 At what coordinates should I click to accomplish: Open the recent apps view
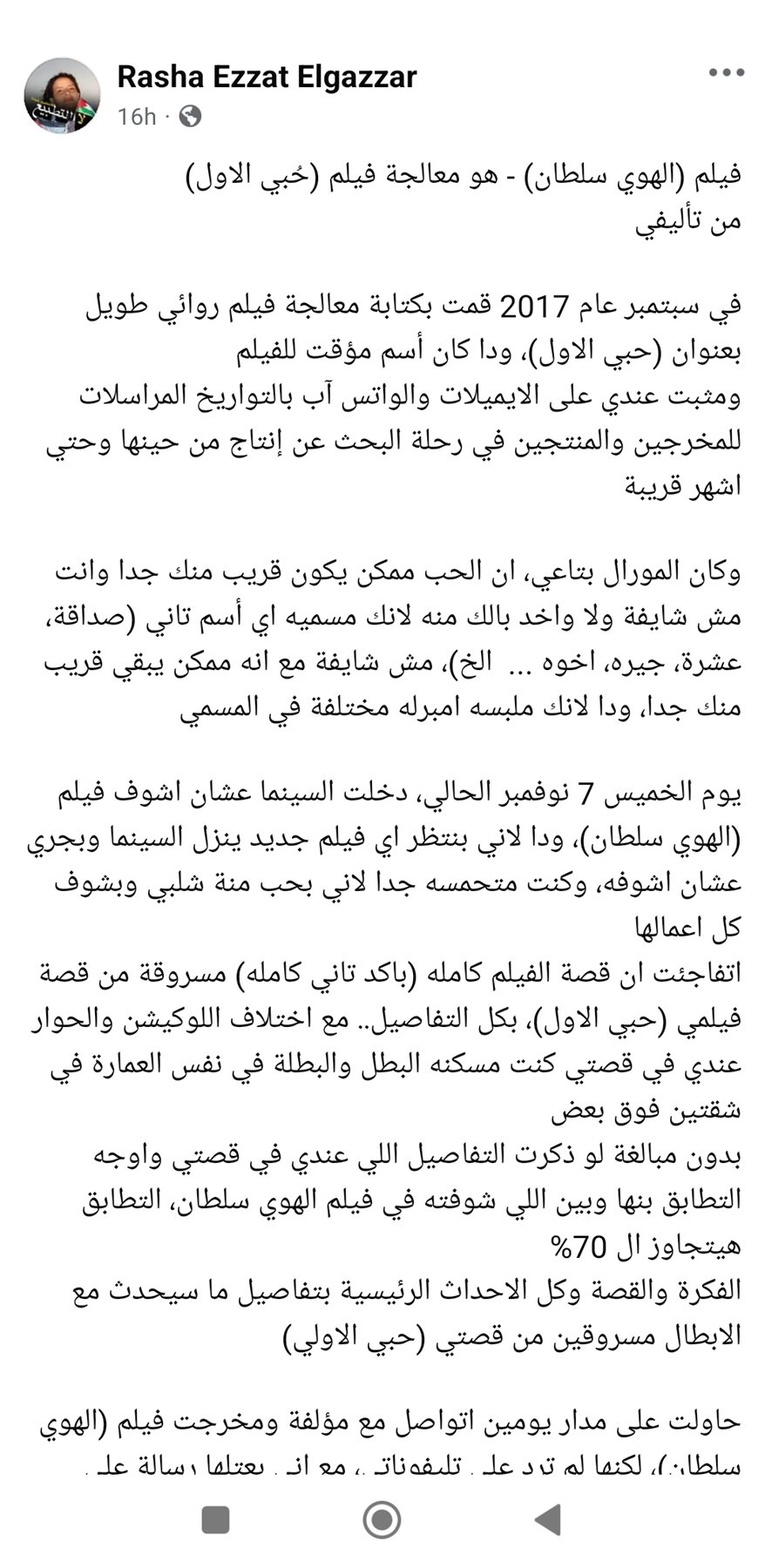[x=215, y=1520]
